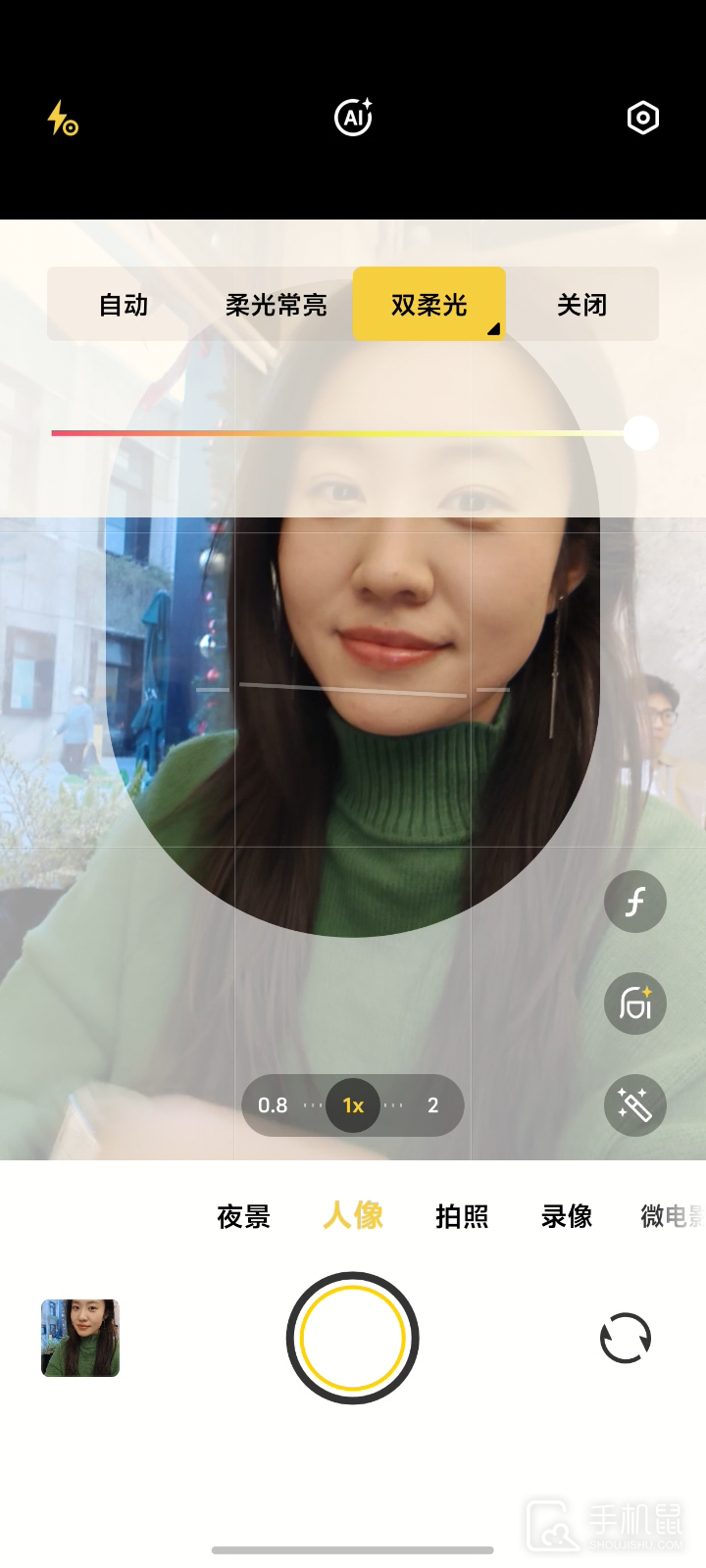The height and width of the screenshot is (1568, 706).
Task: Open the portrait style effects button
Action: coord(635,1004)
